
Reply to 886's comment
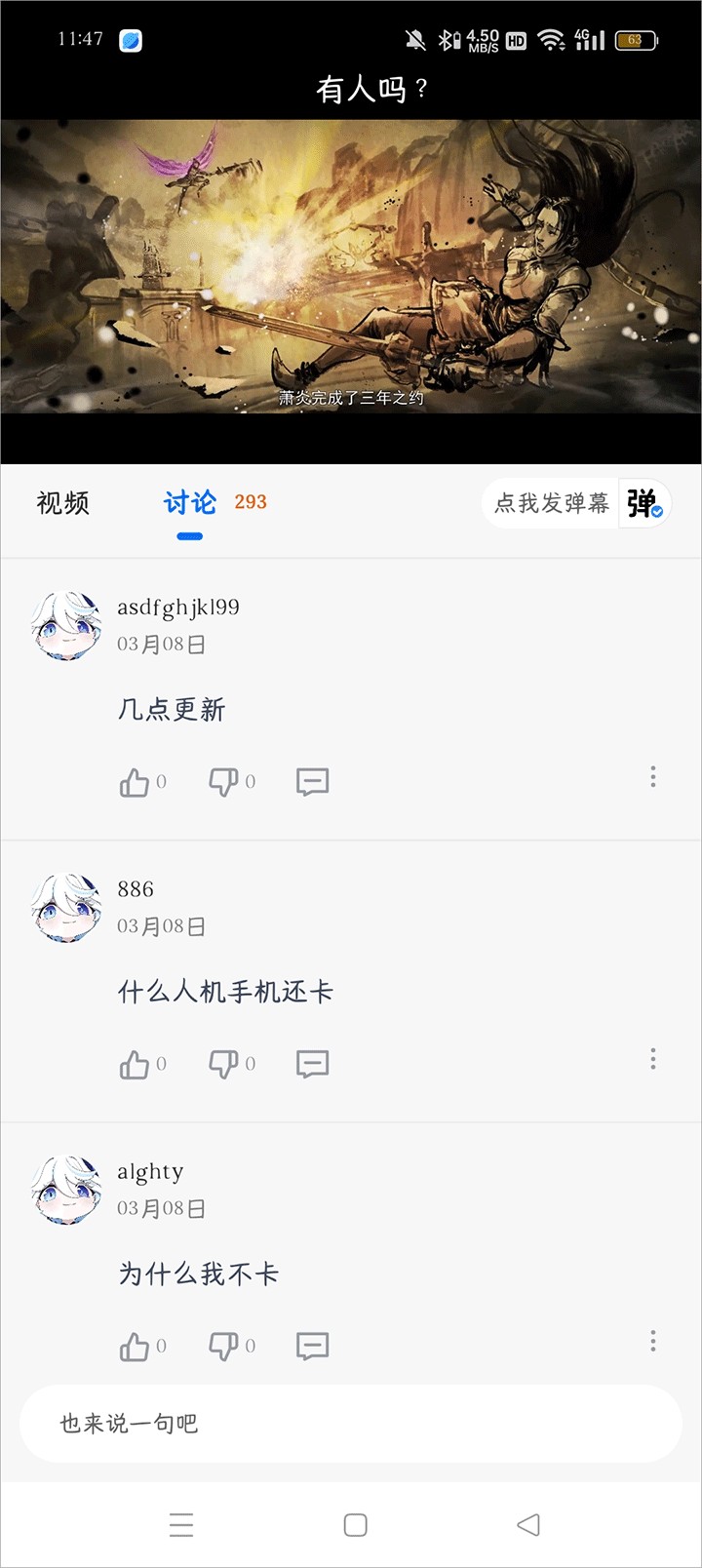click(x=312, y=1064)
